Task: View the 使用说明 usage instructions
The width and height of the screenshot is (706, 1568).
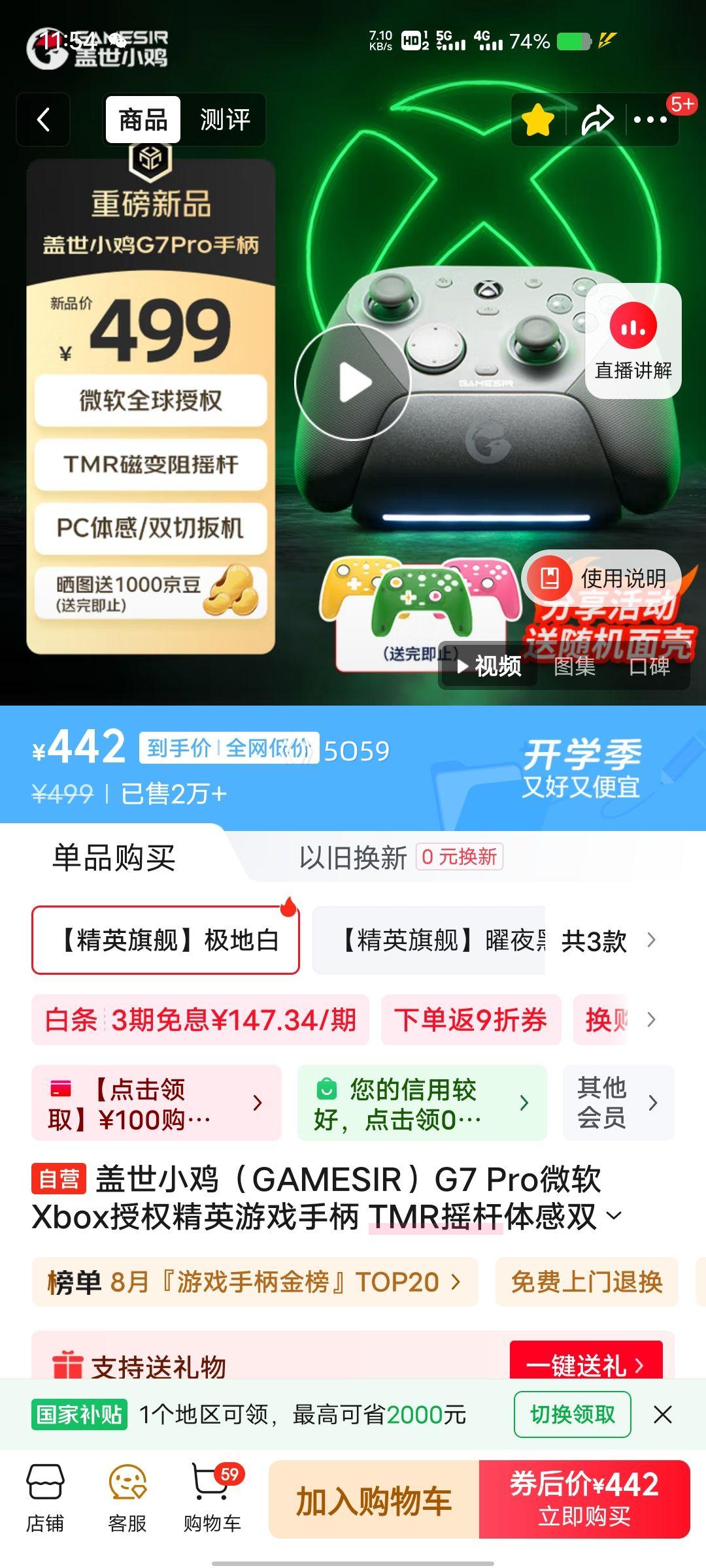Action: click(x=601, y=578)
